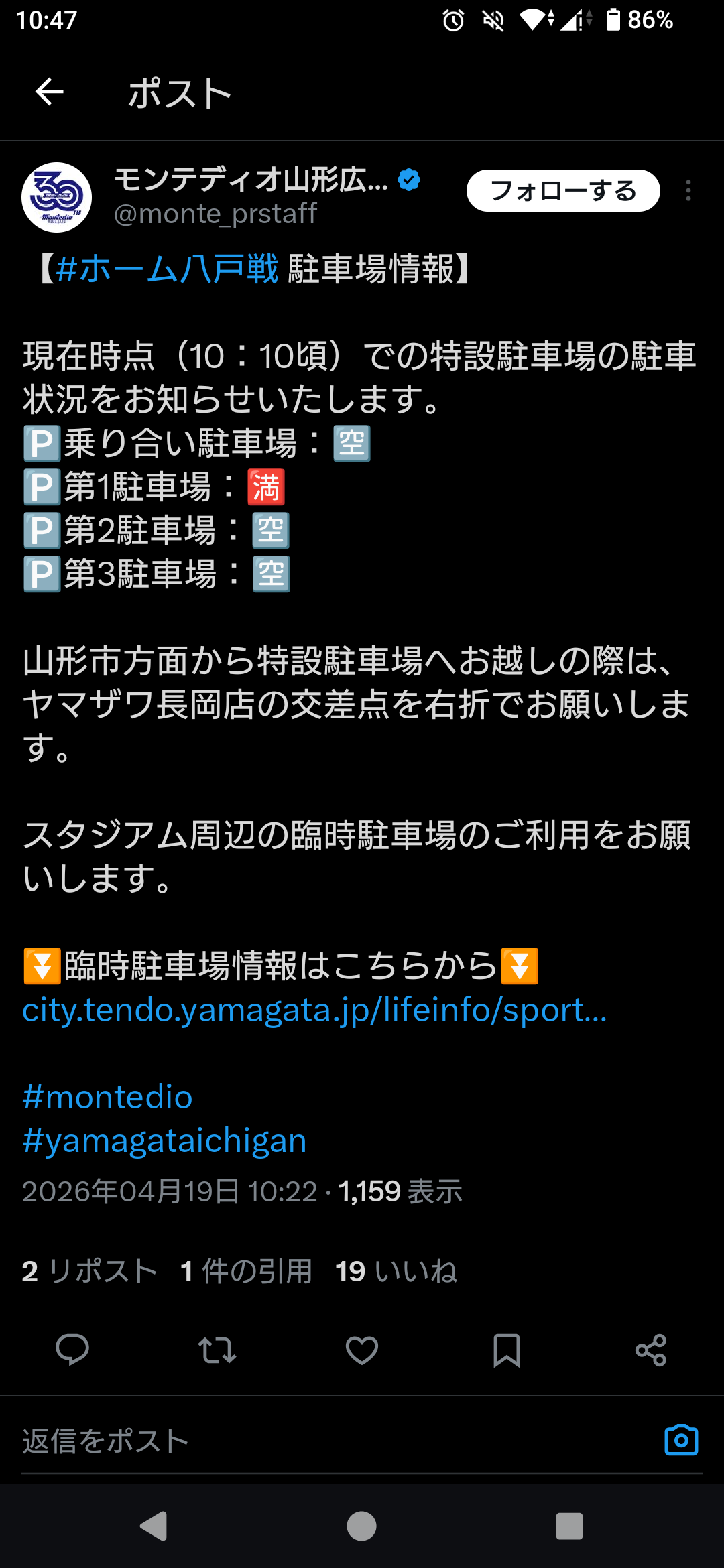Bookmark this post
This screenshot has width=724, height=1568.
click(507, 1350)
